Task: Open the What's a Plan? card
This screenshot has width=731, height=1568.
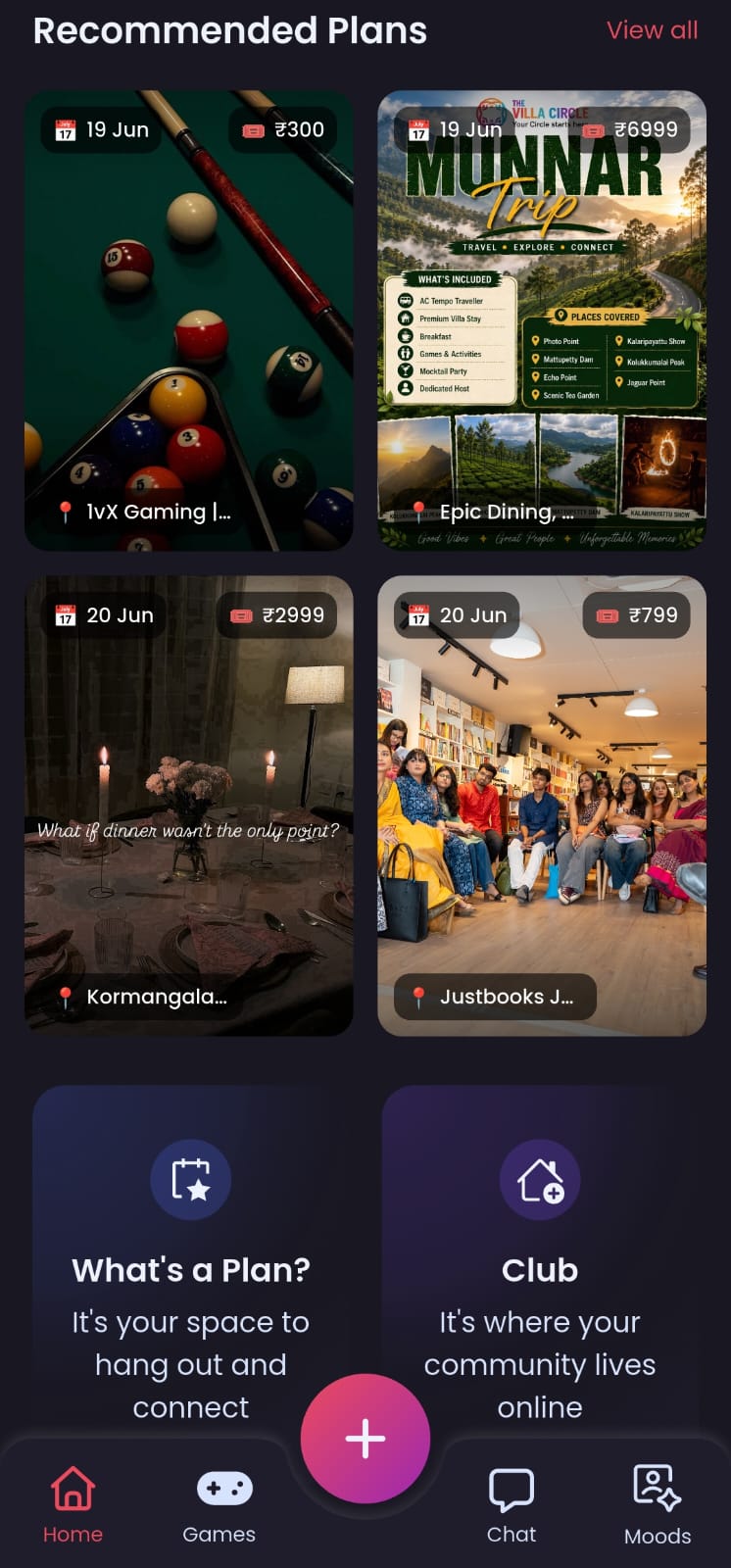Action: 191,1259
